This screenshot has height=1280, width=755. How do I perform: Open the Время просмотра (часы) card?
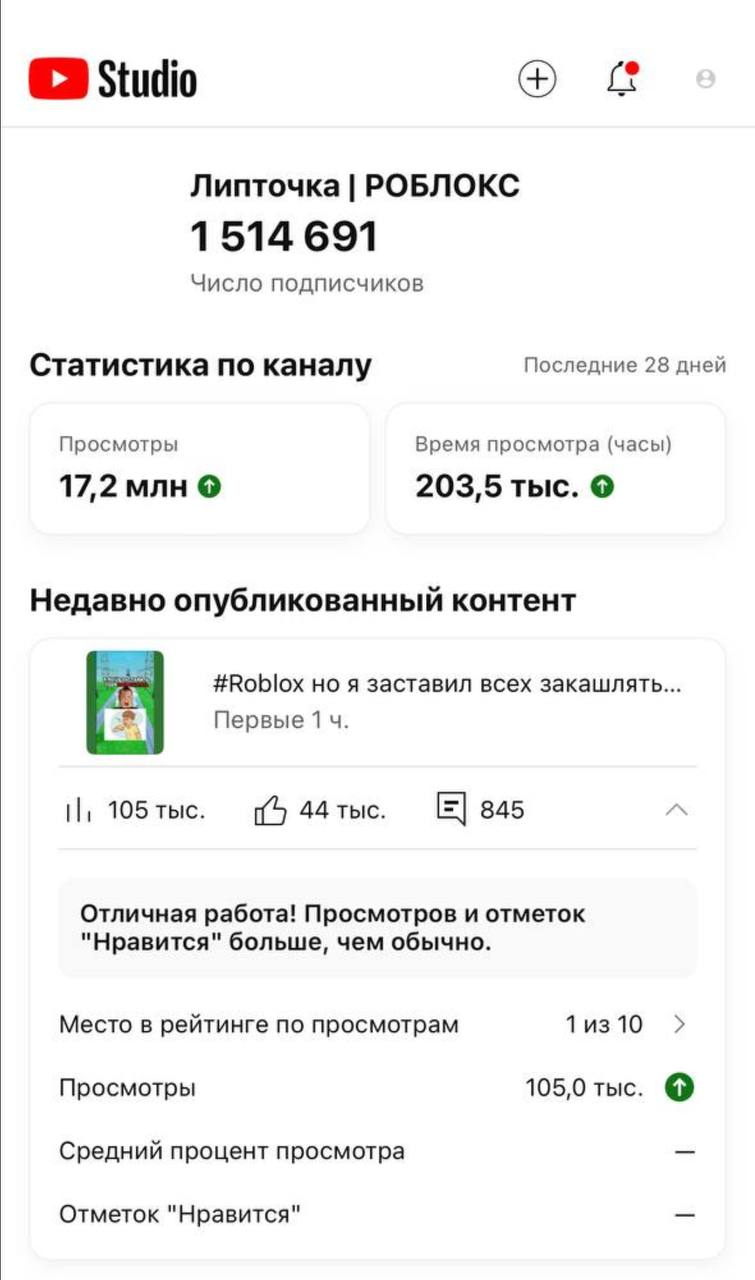coord(555,468)
